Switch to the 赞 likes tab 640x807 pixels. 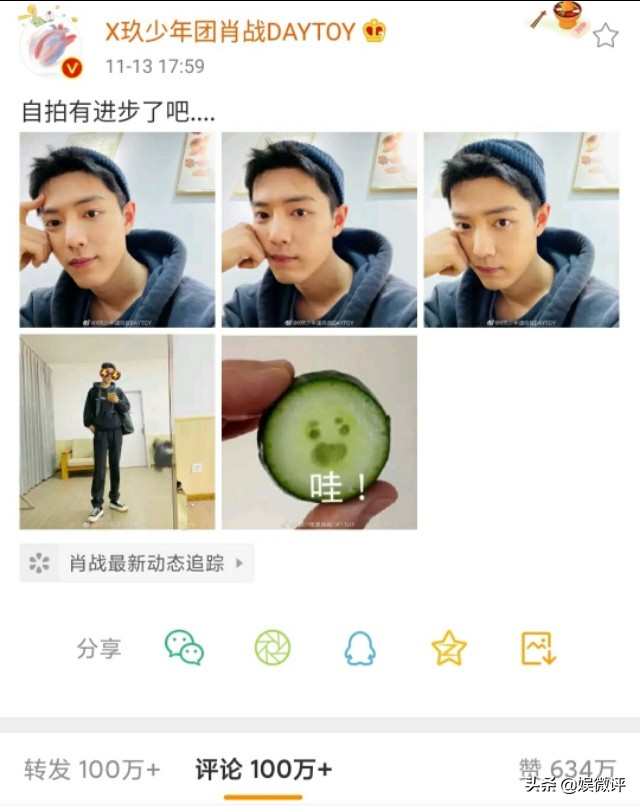(x=566, y=769)
